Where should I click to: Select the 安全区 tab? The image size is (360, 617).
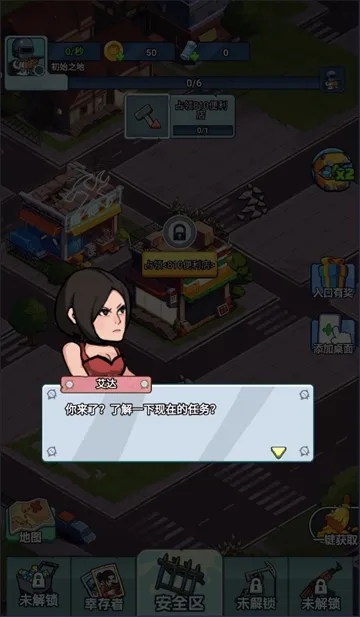tap(180, 584)
